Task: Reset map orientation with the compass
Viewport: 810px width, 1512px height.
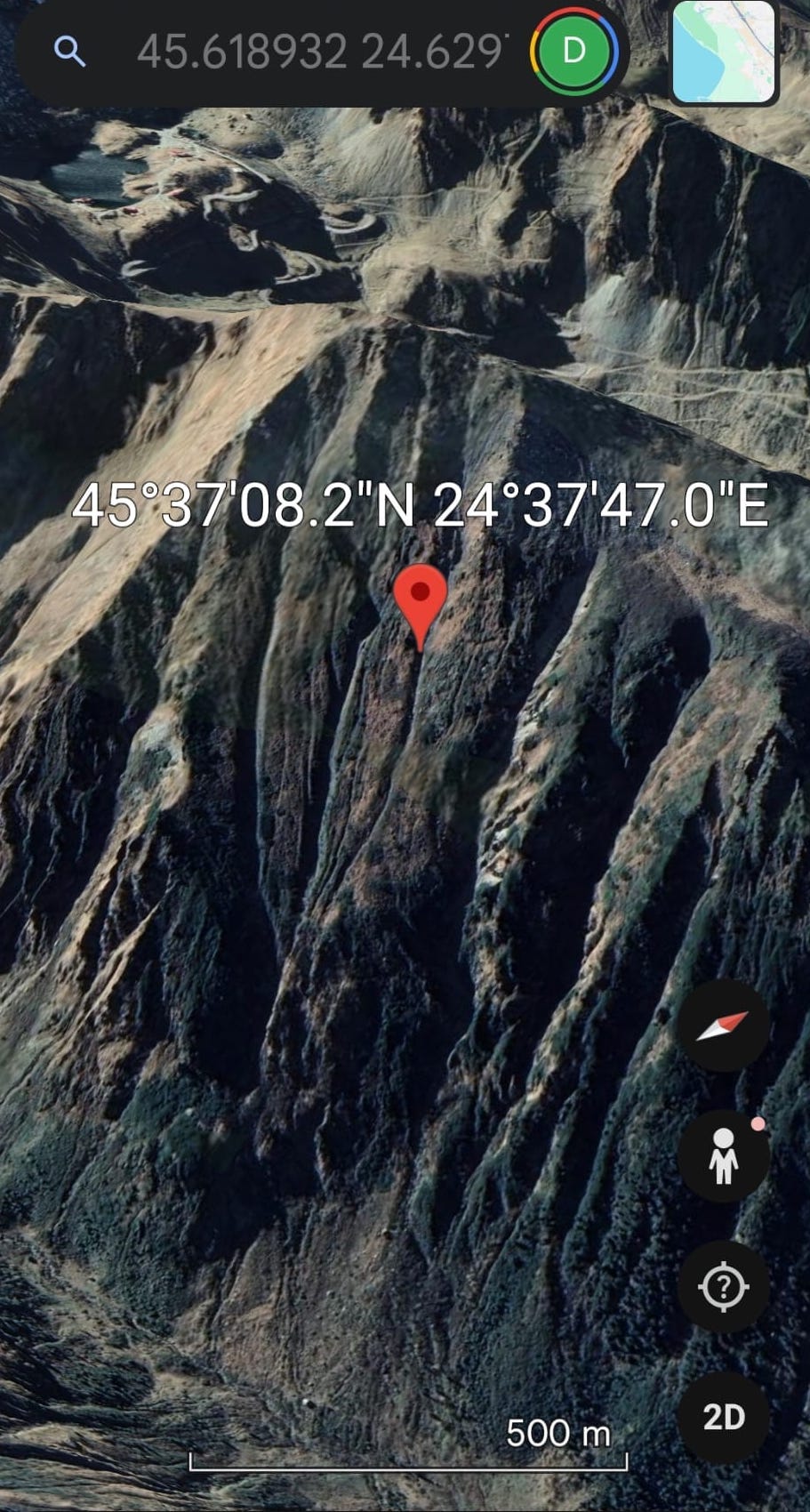Action: (723, 1025)
